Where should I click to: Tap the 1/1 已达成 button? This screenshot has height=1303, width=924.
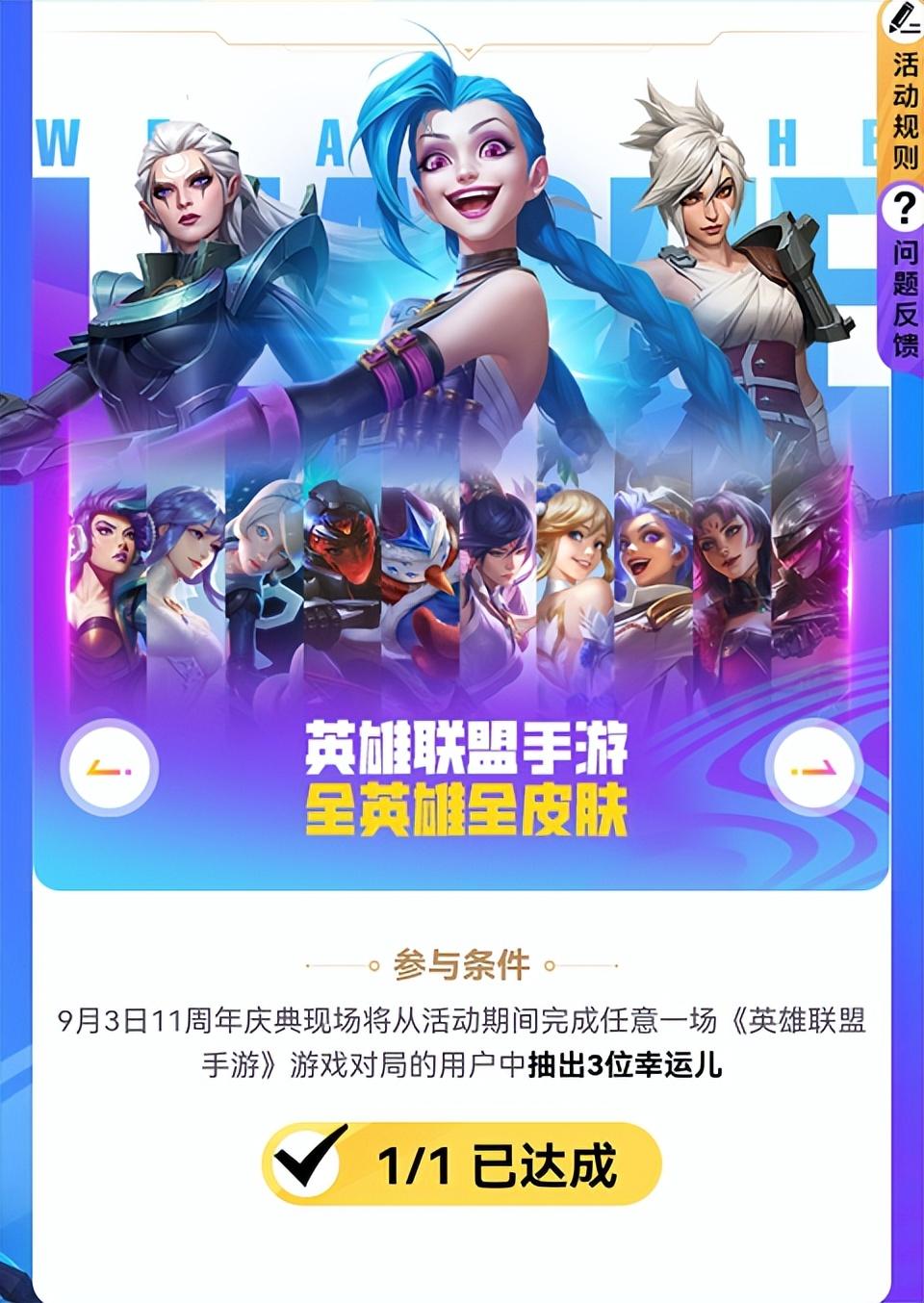point(462,1164)
